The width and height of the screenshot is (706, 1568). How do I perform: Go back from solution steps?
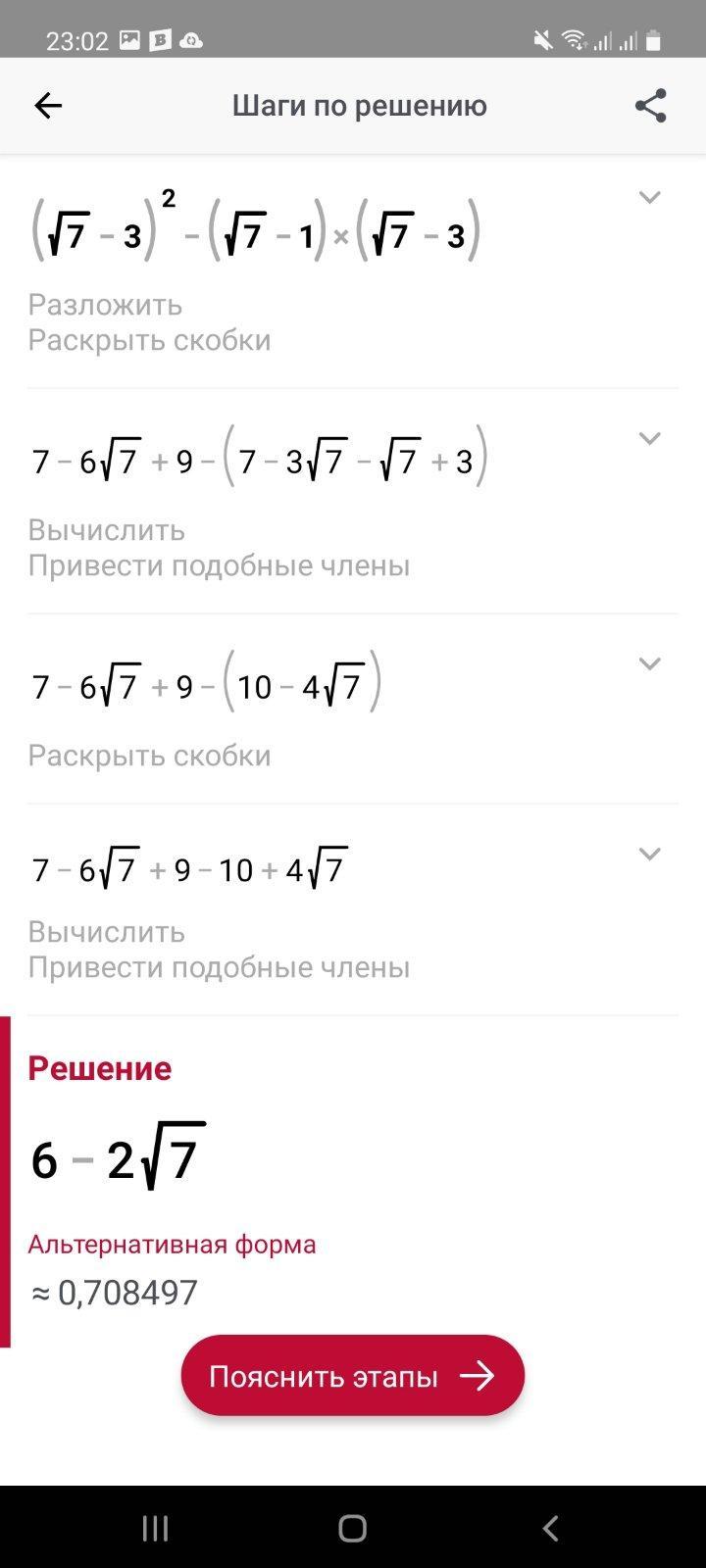48,106
